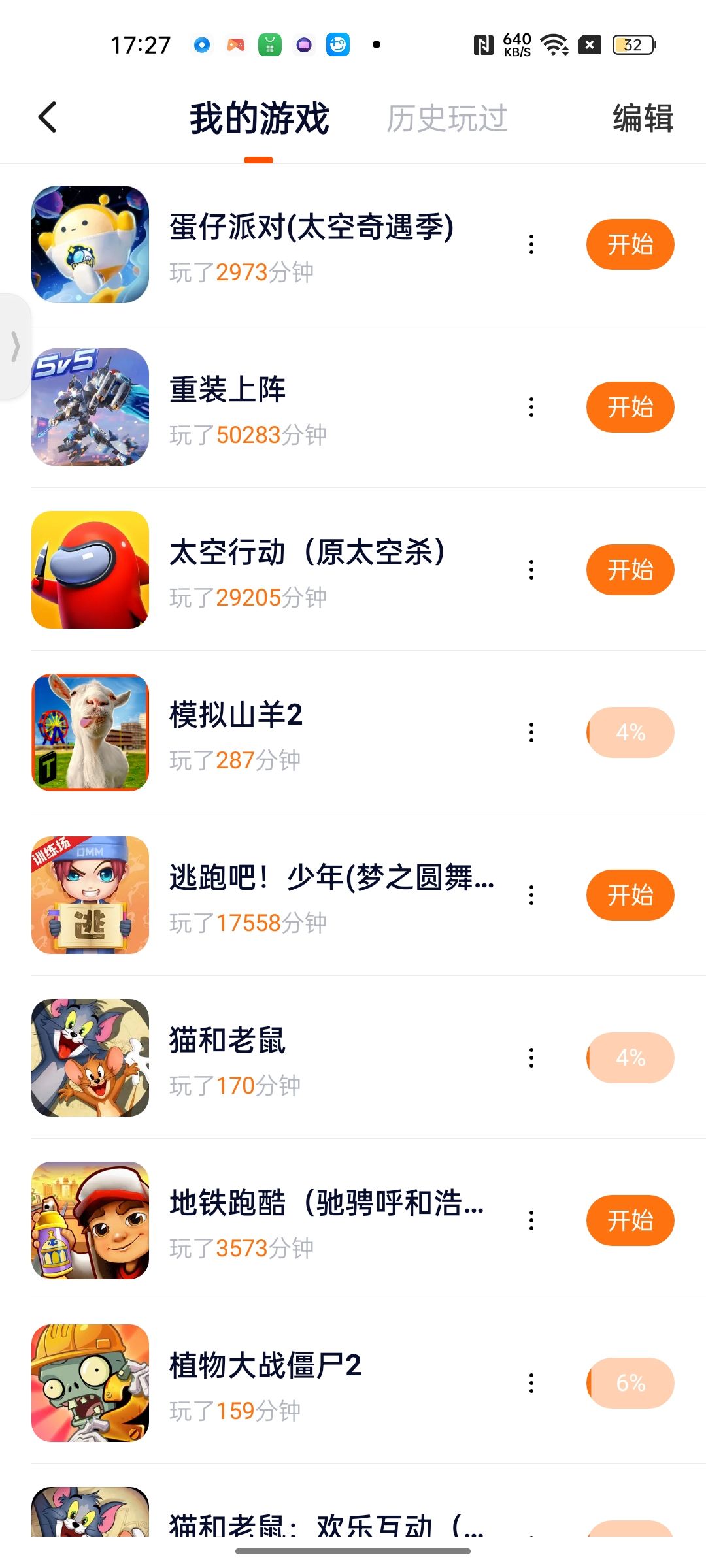Viewport: 706px width, 1568px height.
Task: Tap the 6% download button for 植物大战僵尸2
Action: click(x=630, y=1383)
